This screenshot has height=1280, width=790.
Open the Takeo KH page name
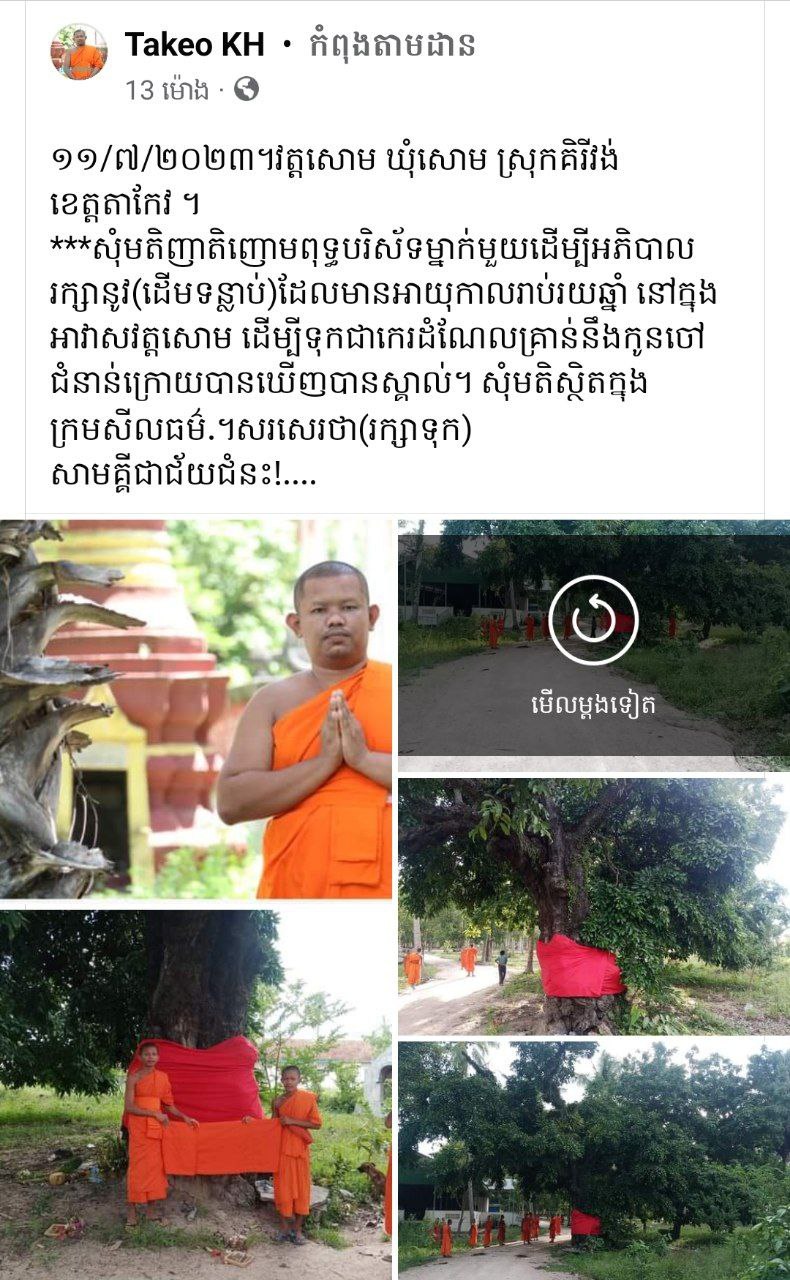tap(194, 44)
